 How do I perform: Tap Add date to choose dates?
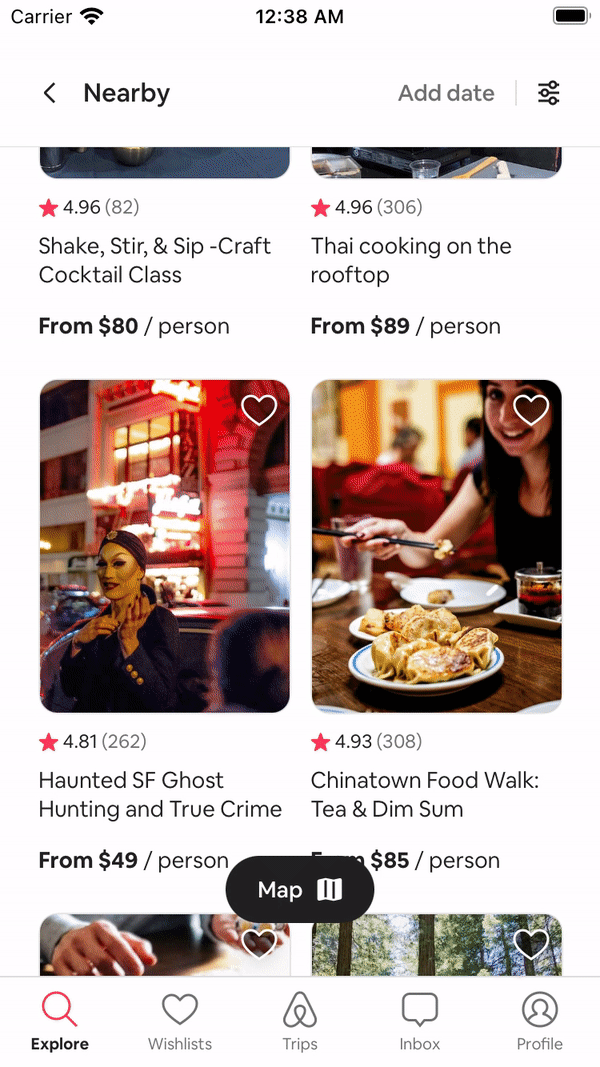(446, 93)
